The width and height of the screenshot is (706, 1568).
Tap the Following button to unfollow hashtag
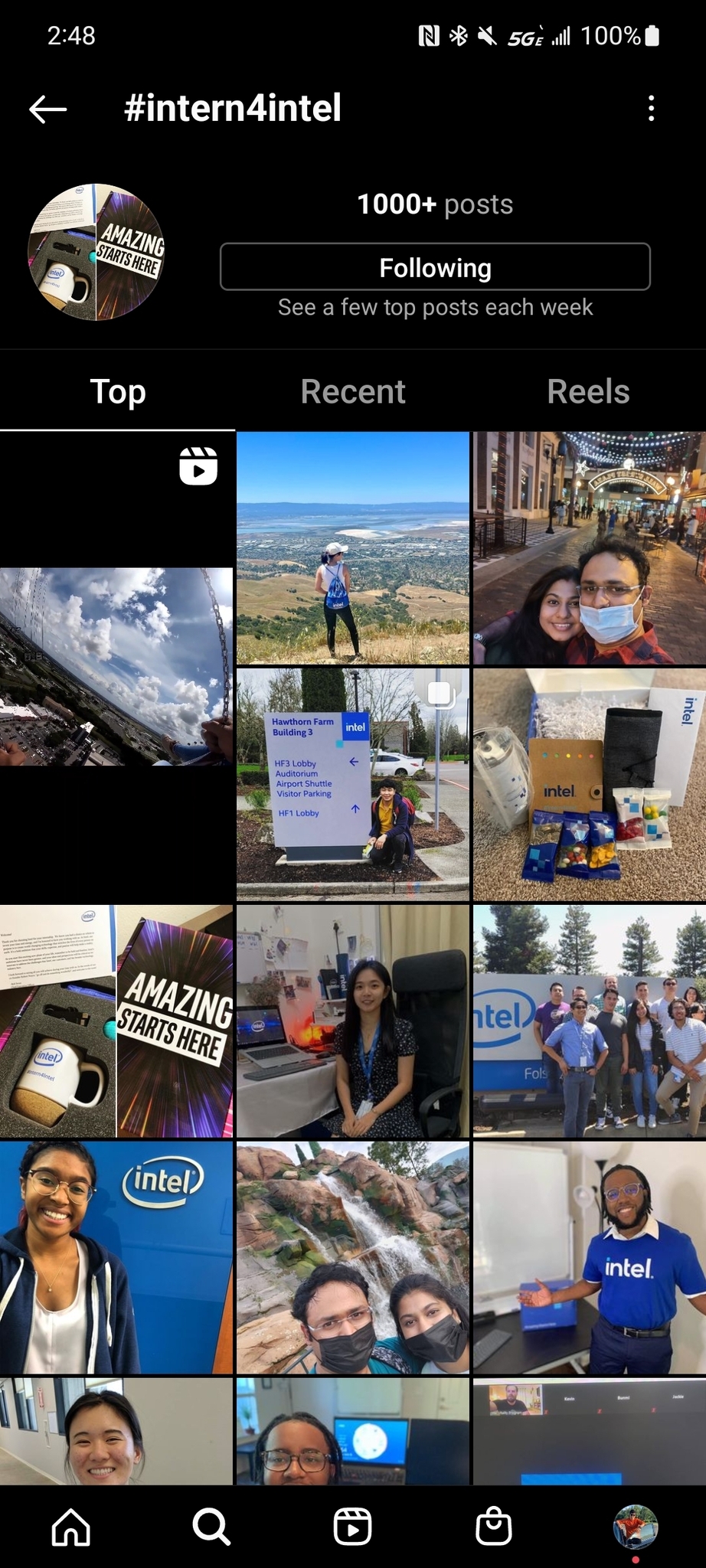(435, 267)
